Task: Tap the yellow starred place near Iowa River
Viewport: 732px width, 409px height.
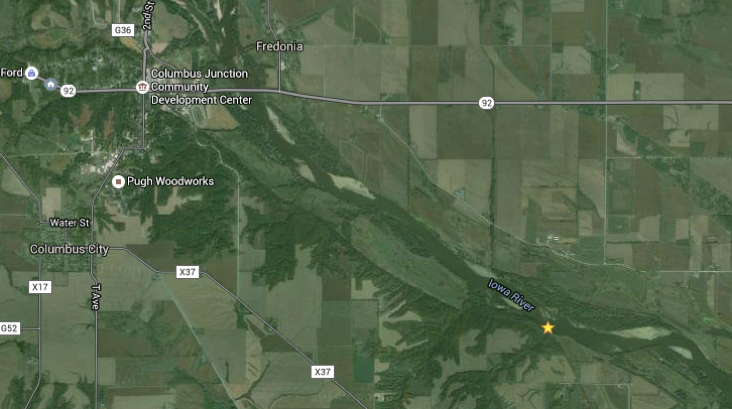Action: tap(547, 327)
